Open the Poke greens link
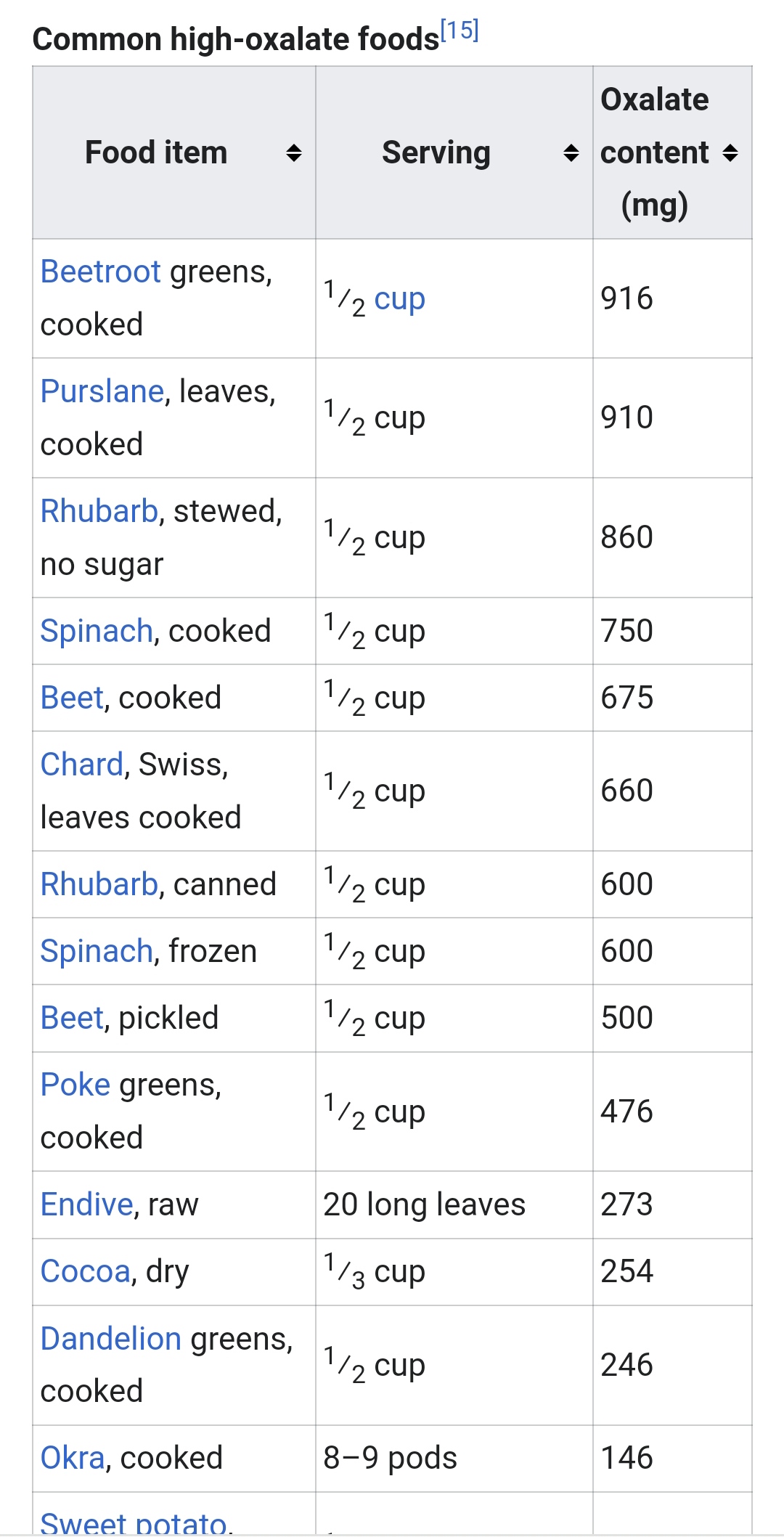The image size is (784, 1537). (x=75, y=1085)
